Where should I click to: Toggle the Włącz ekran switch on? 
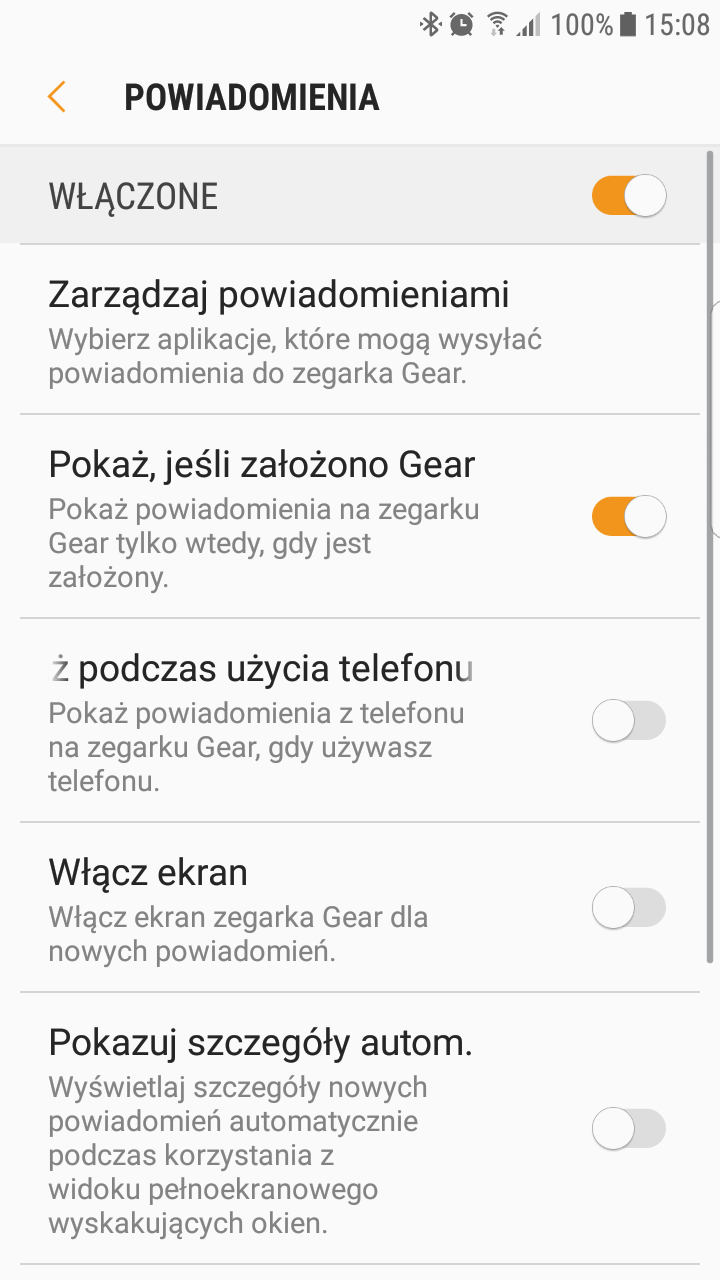click(629, 908)
